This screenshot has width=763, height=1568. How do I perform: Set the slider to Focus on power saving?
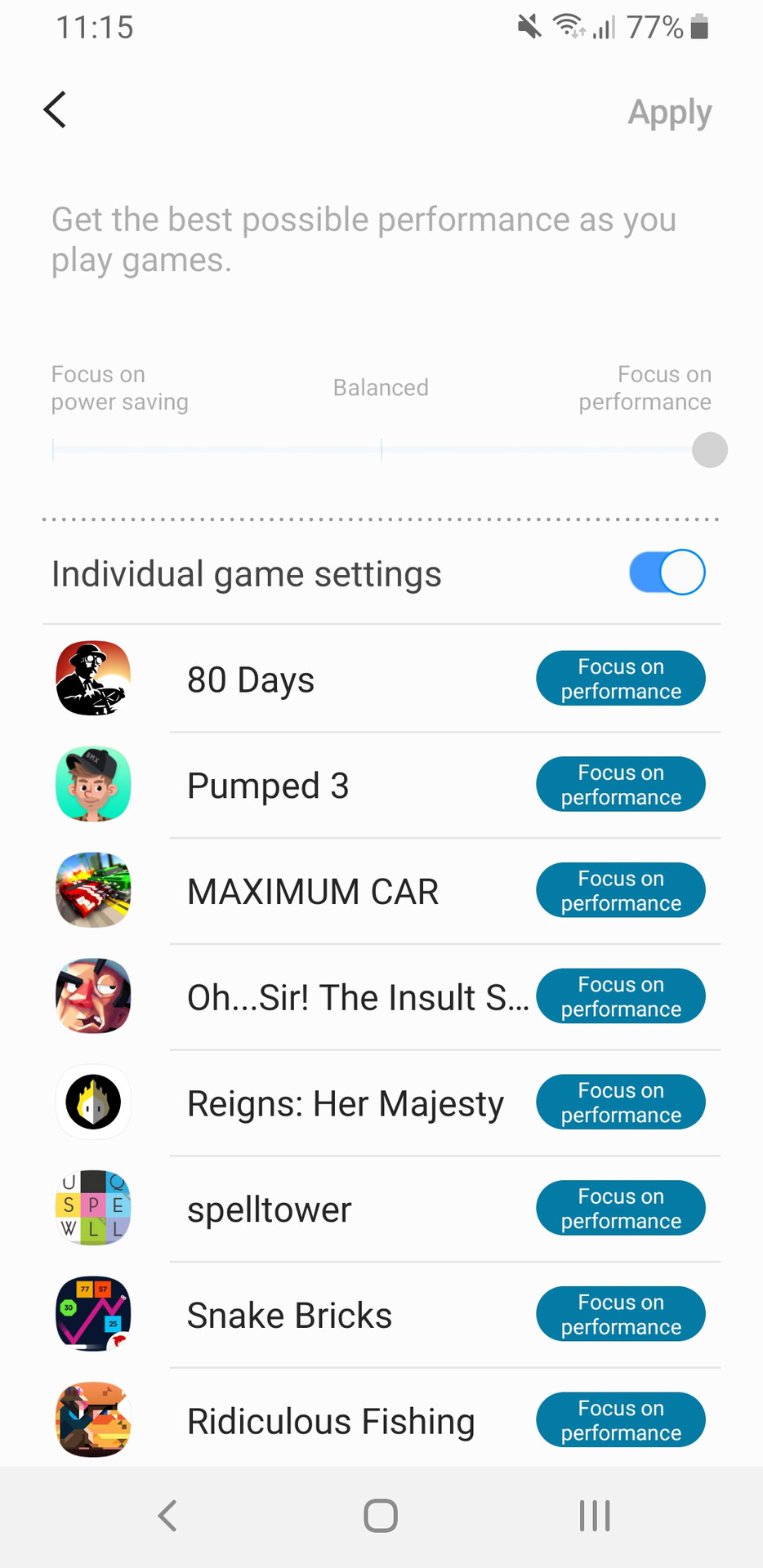click(x=54, y=450)
